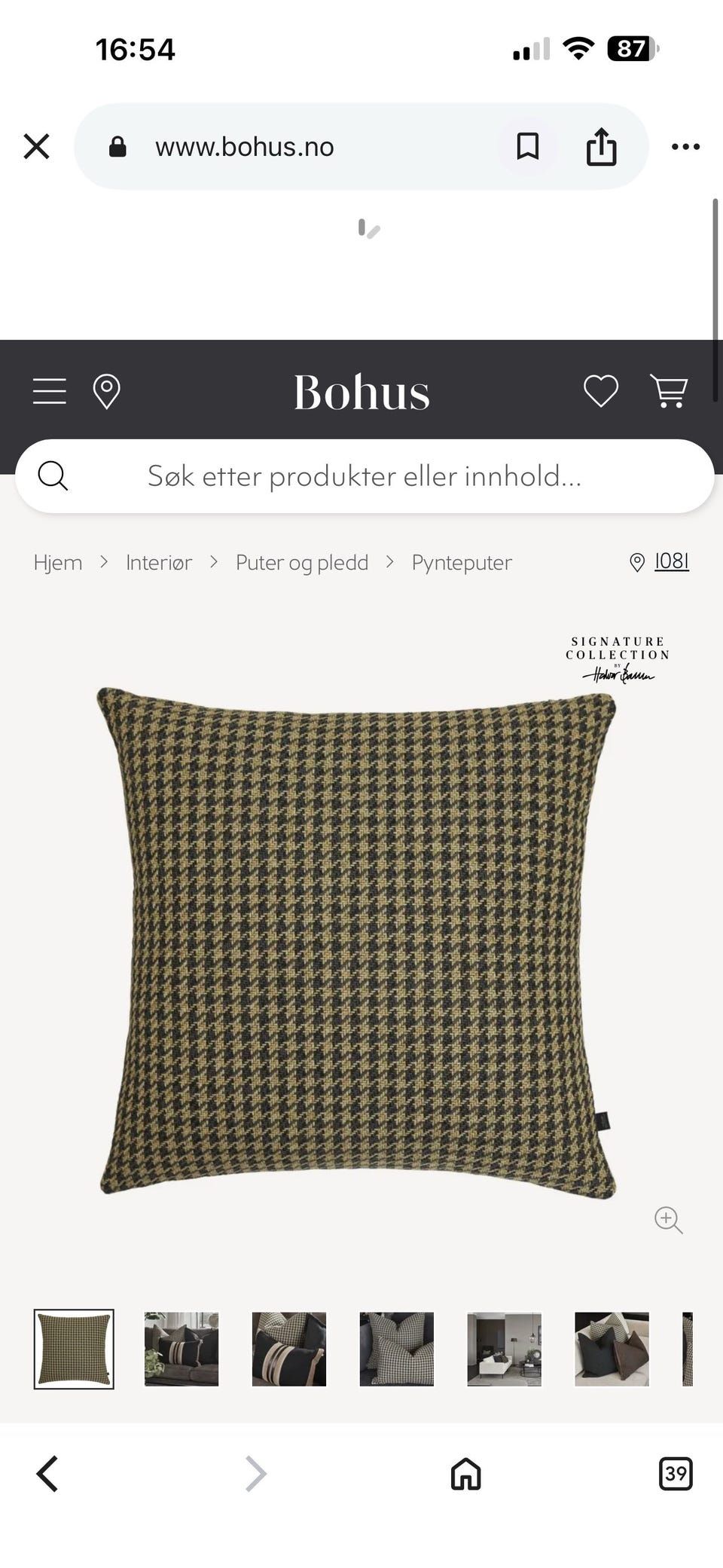Open the Pynteputer breadcrumb

462,563
